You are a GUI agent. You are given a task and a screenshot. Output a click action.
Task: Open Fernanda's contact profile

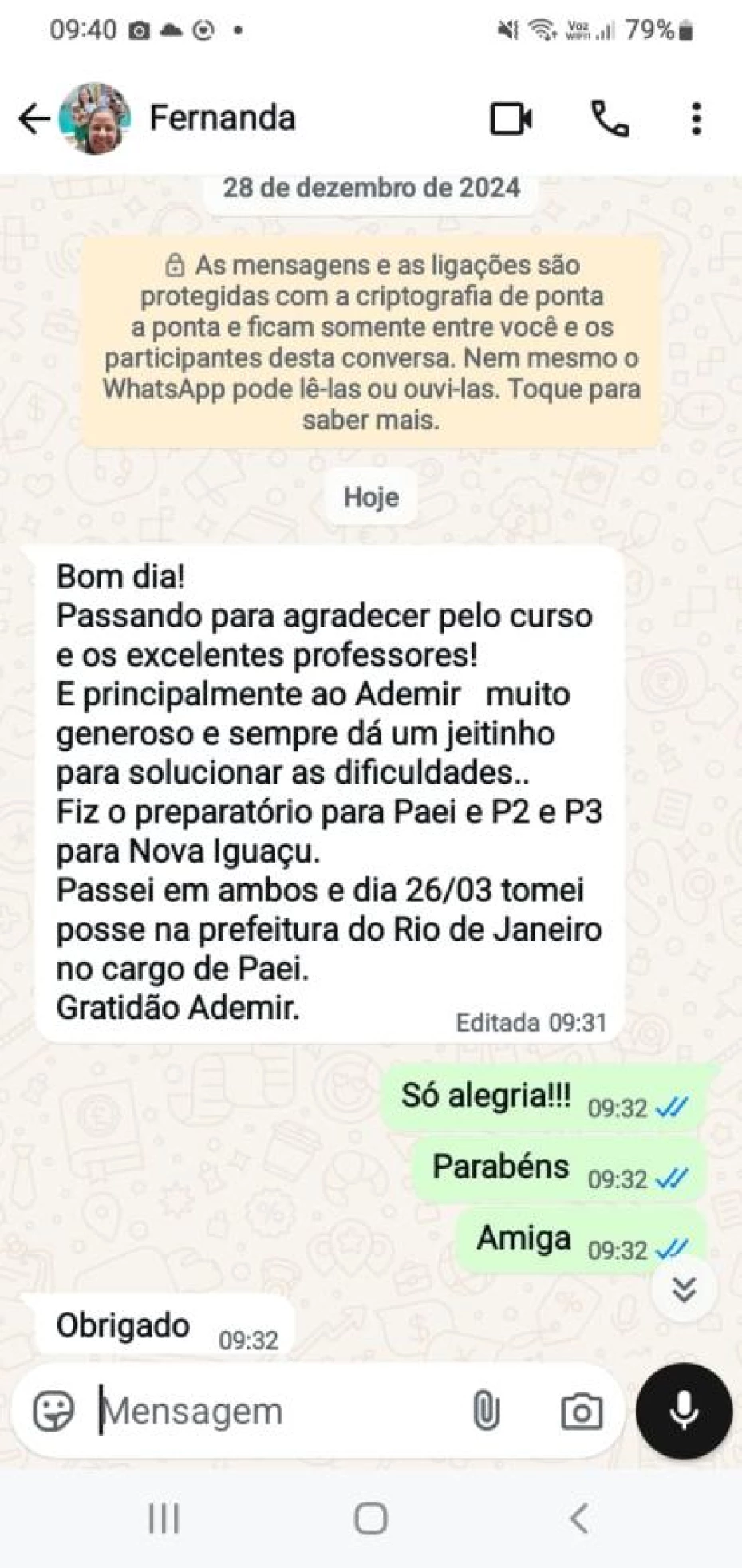(x=222, y=118)
